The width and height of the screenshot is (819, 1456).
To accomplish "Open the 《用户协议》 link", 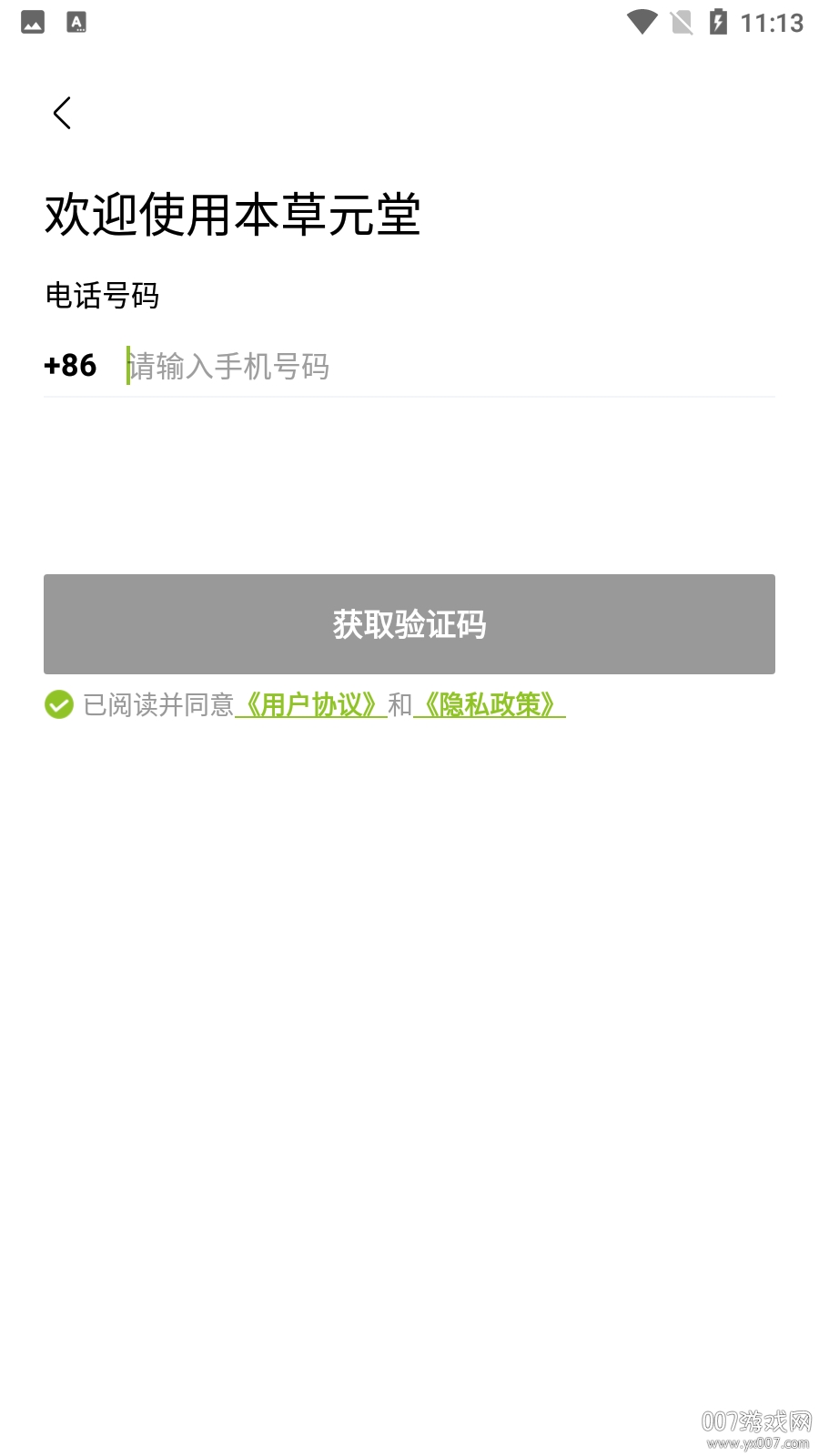I will tap(311, 704).
